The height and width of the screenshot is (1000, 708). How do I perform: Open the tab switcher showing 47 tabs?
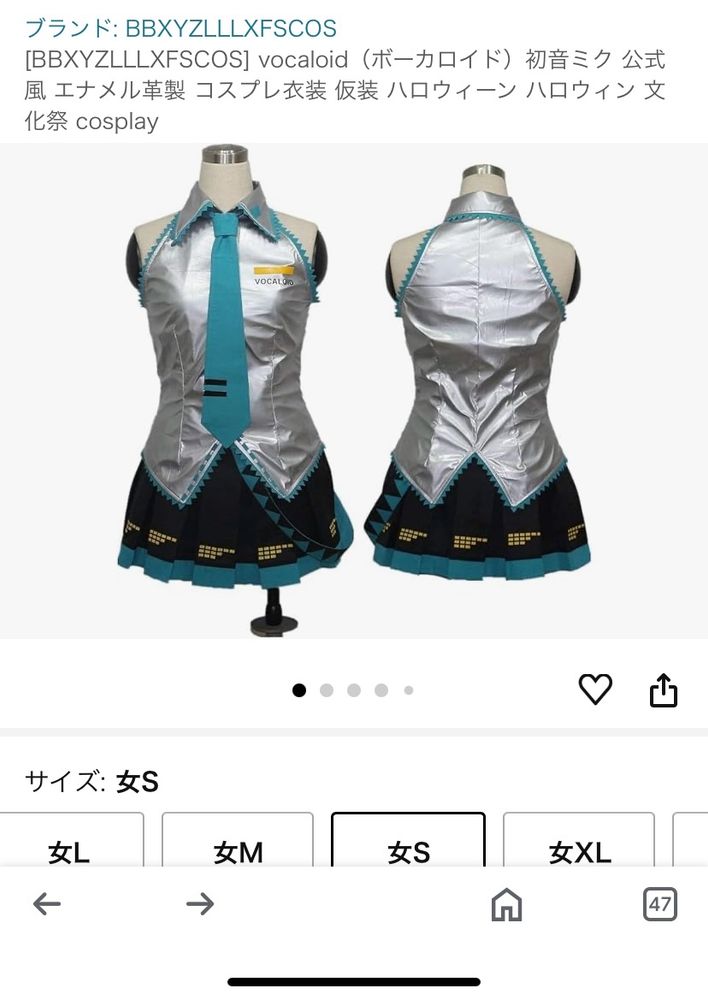point(659,905)
